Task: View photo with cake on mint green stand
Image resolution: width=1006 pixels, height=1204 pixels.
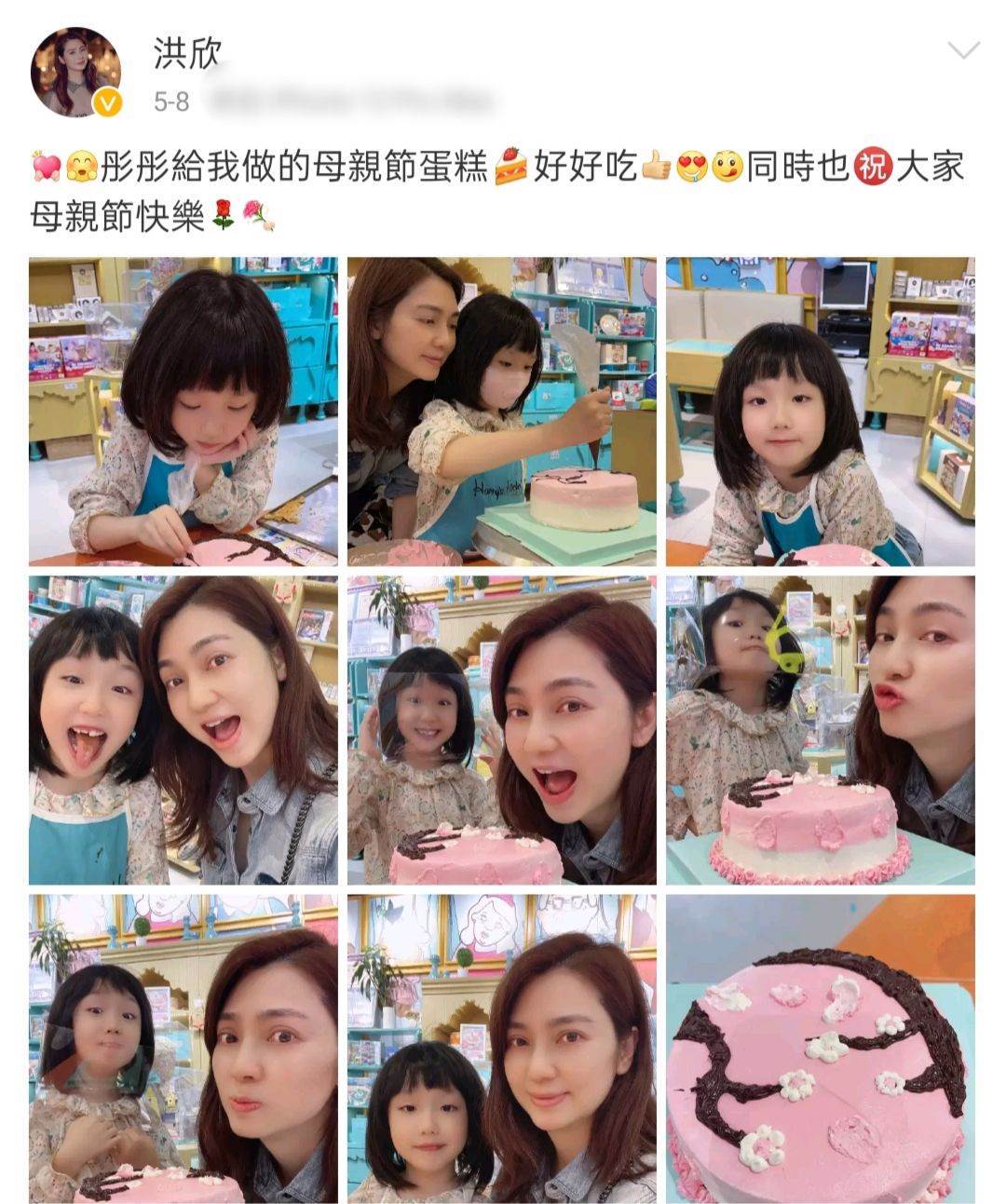Action: [821, 730]
